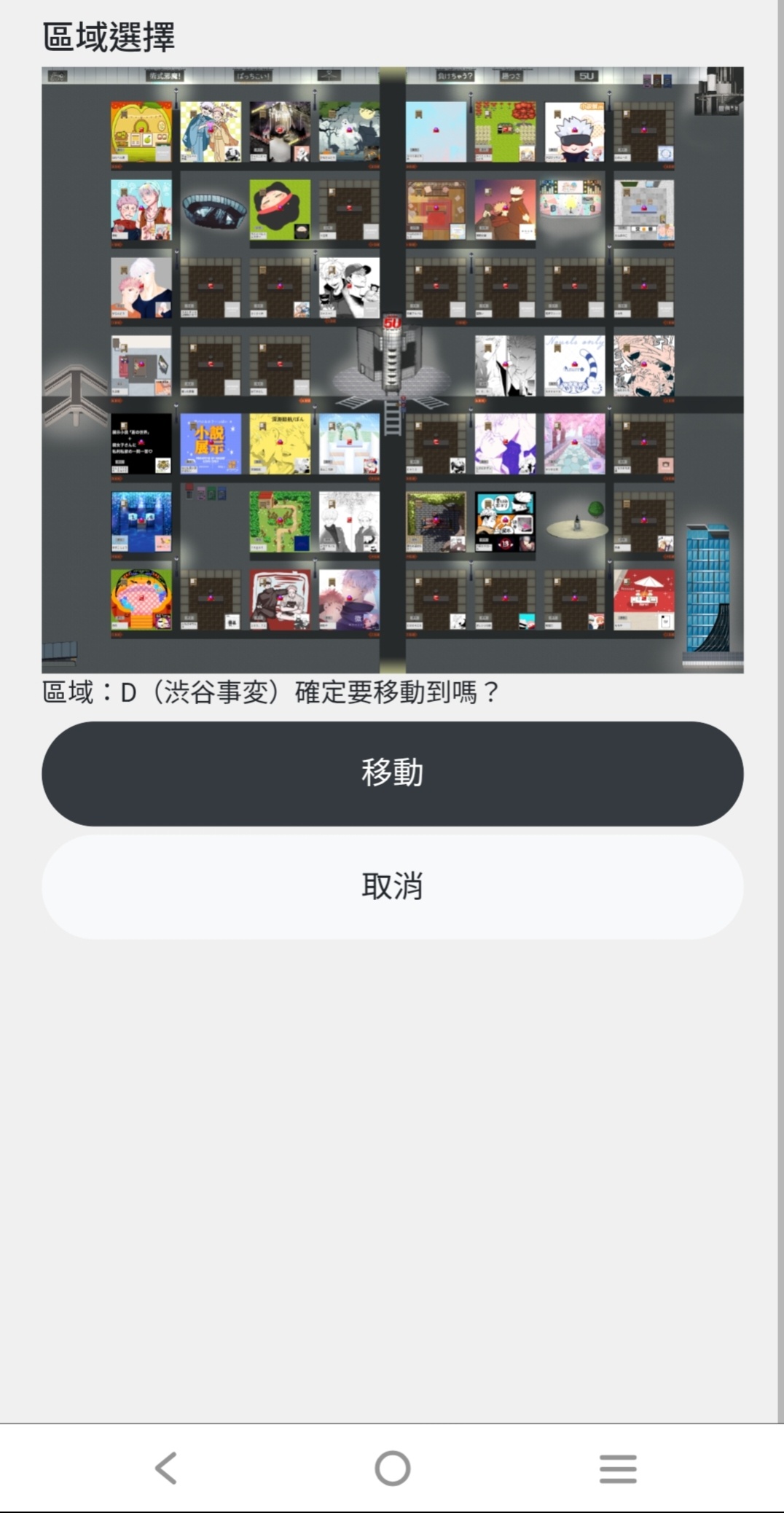Image resolution: width=784 pixels, height=1513 pixels.
Task: Confirm moving to area D with 移動
Action: pyautogui.click(x=392, y=773)
